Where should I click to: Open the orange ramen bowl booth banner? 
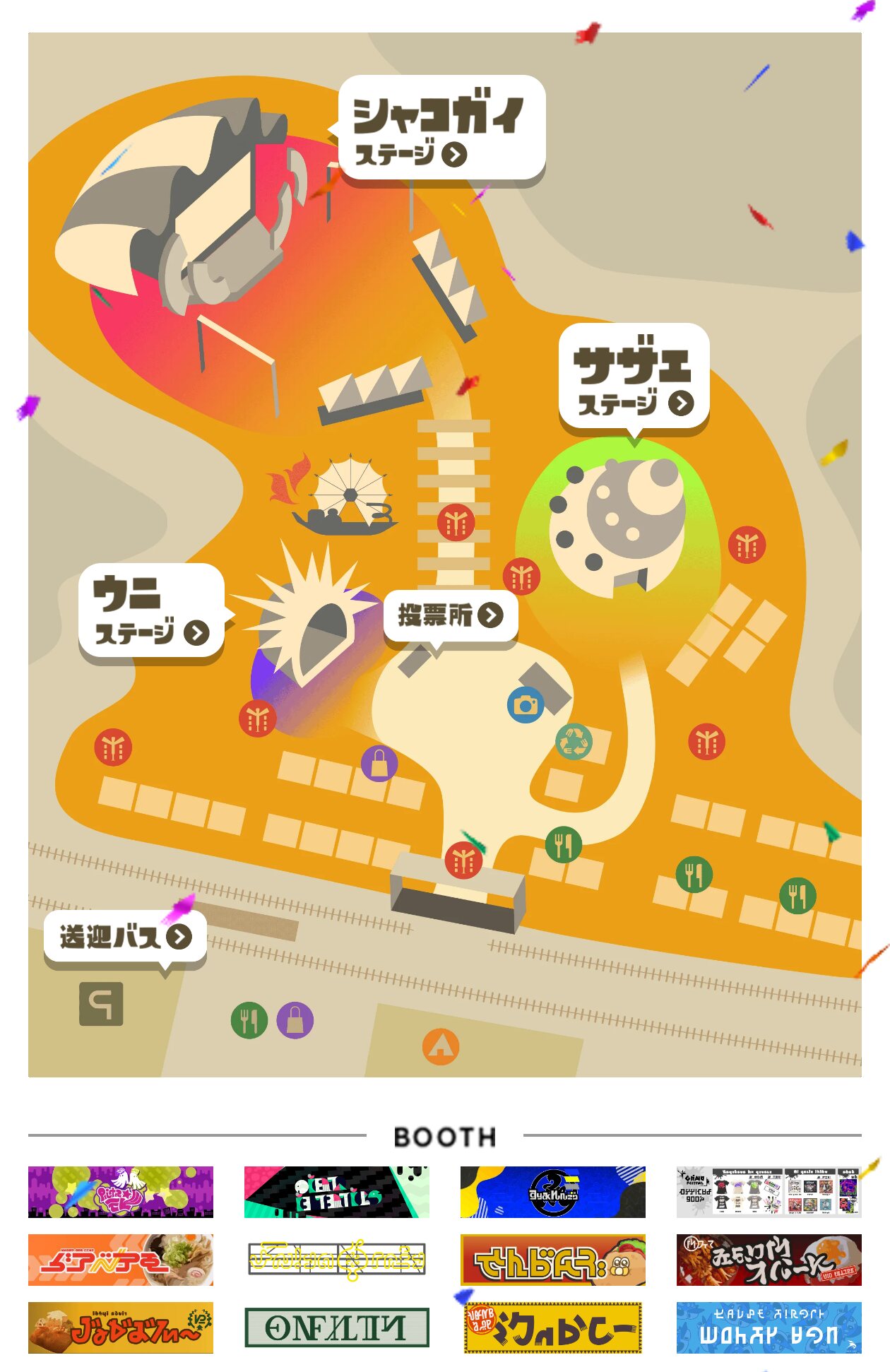coord(121,1260)
